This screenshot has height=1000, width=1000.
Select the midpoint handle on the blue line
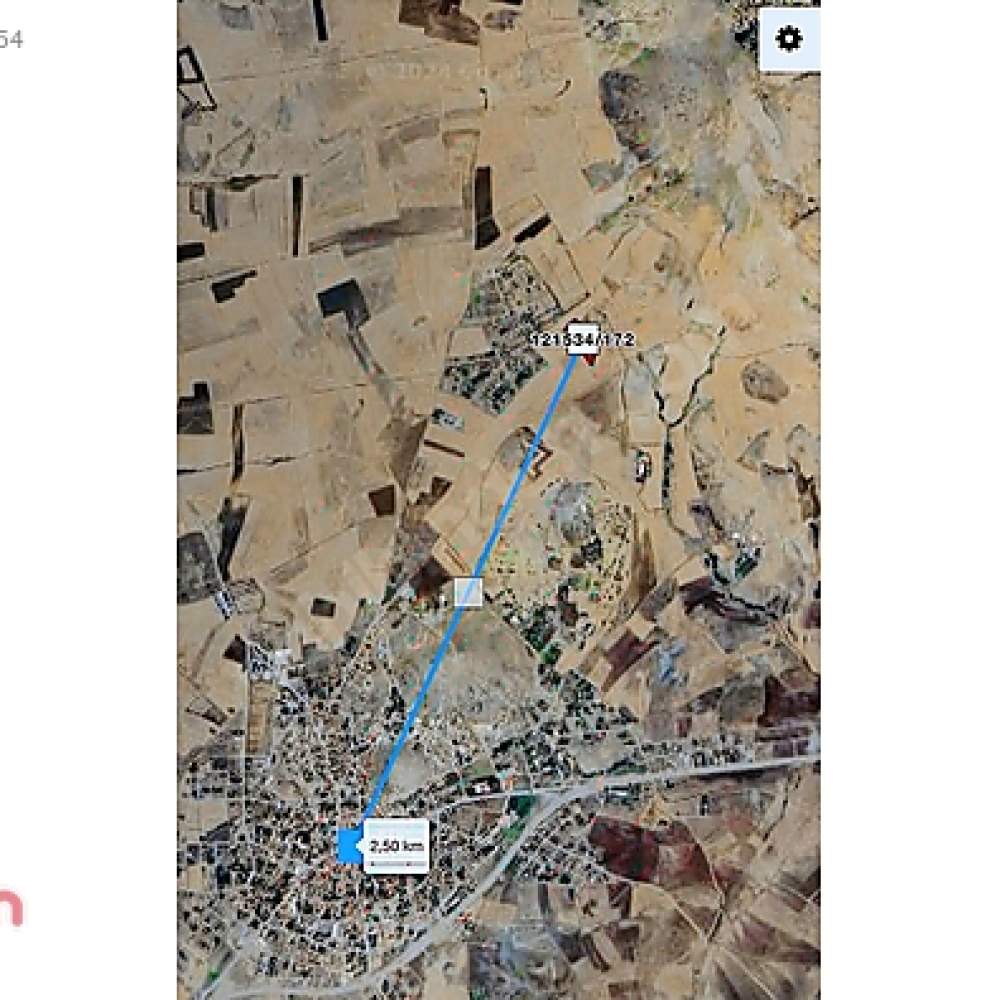pos(468,592)
